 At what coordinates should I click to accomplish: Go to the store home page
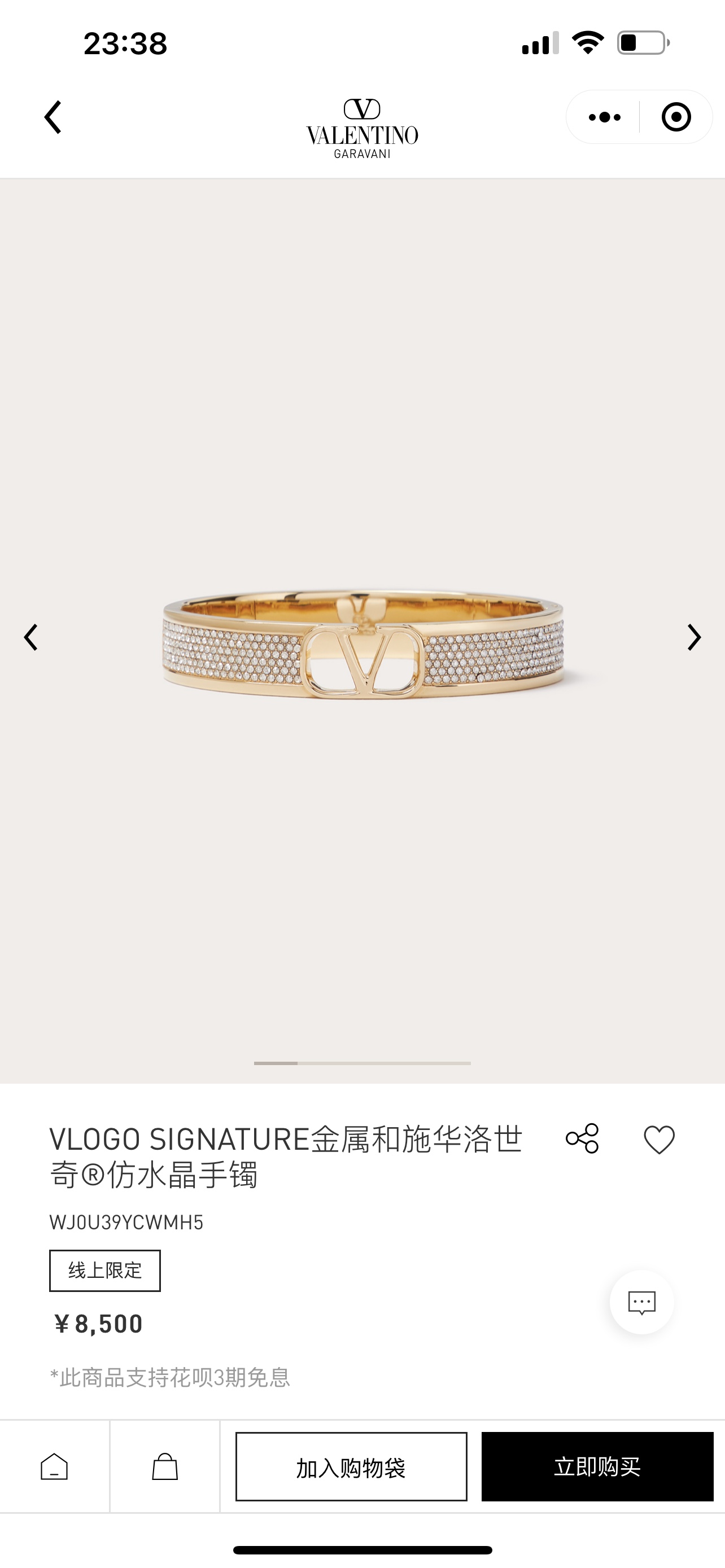(x=54, y=1466)
